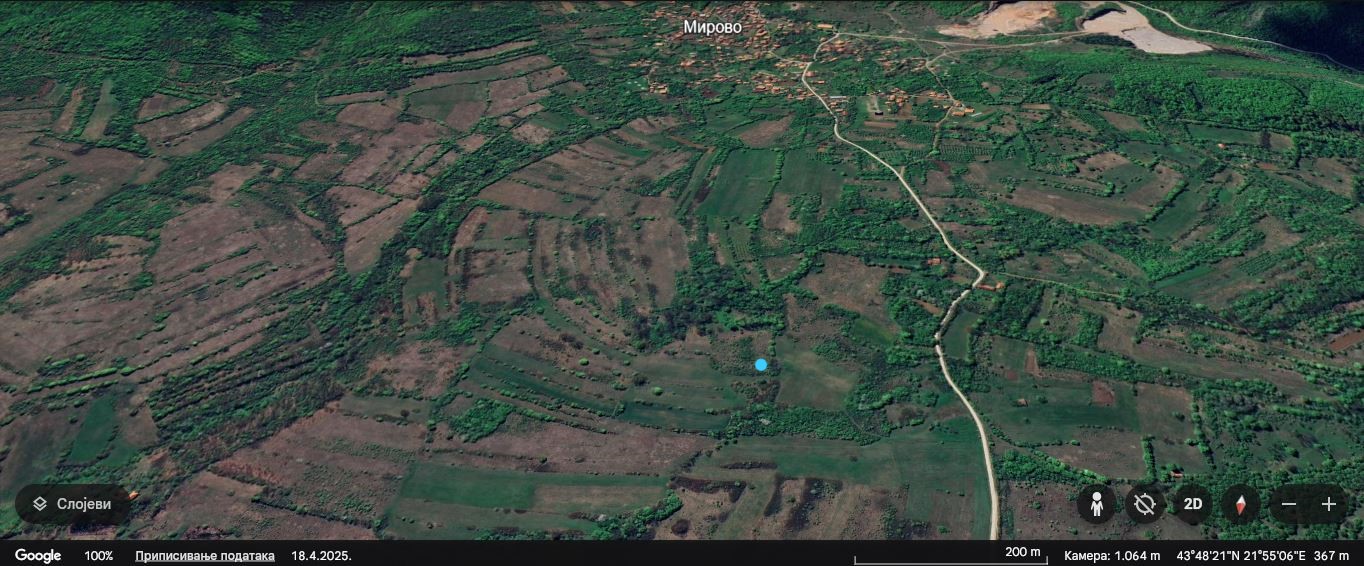Zoom out with the minus button
1364x566 pixels.
[x=1289, y=504]
